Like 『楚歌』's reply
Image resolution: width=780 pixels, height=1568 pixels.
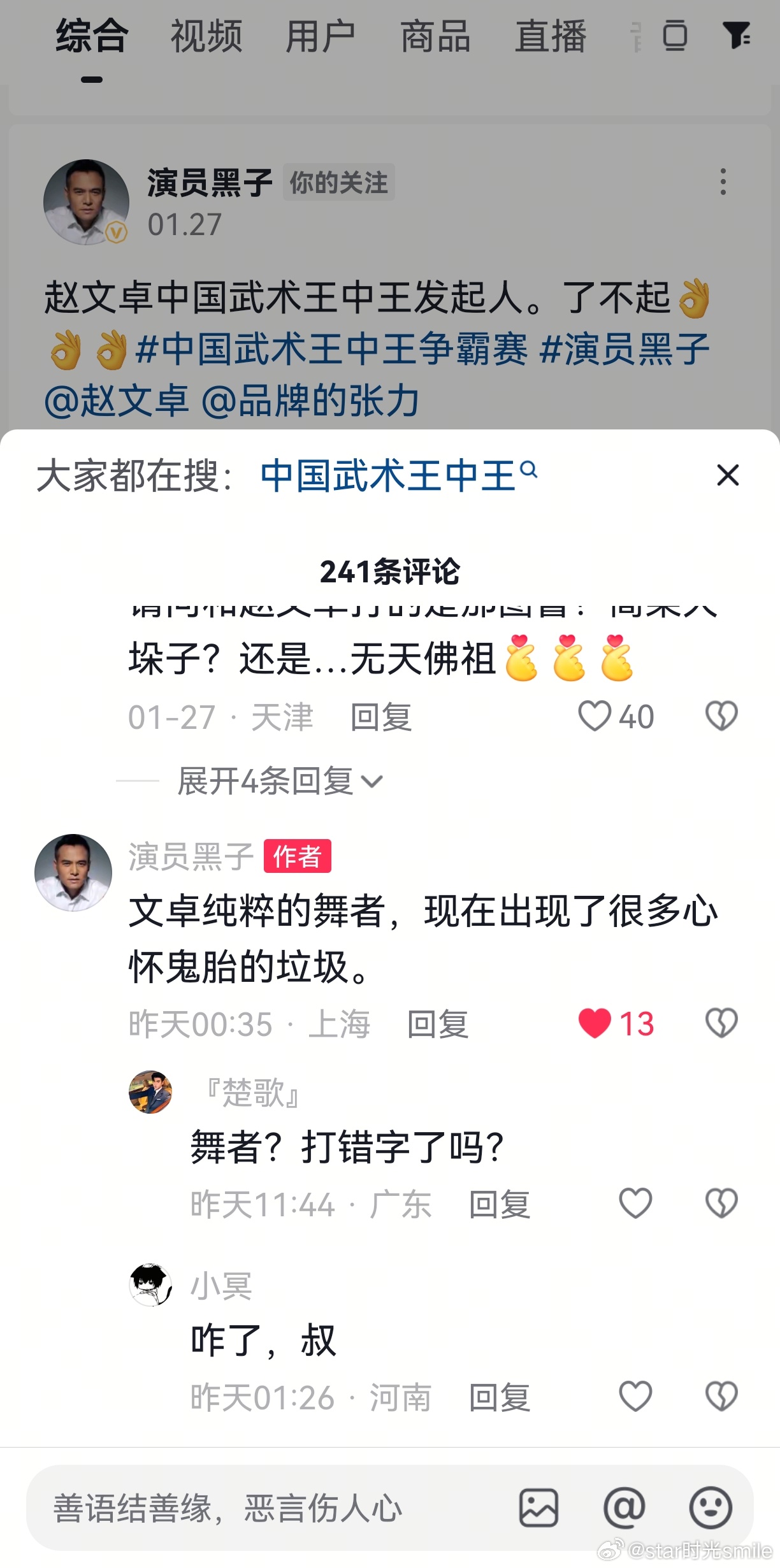635,1204
